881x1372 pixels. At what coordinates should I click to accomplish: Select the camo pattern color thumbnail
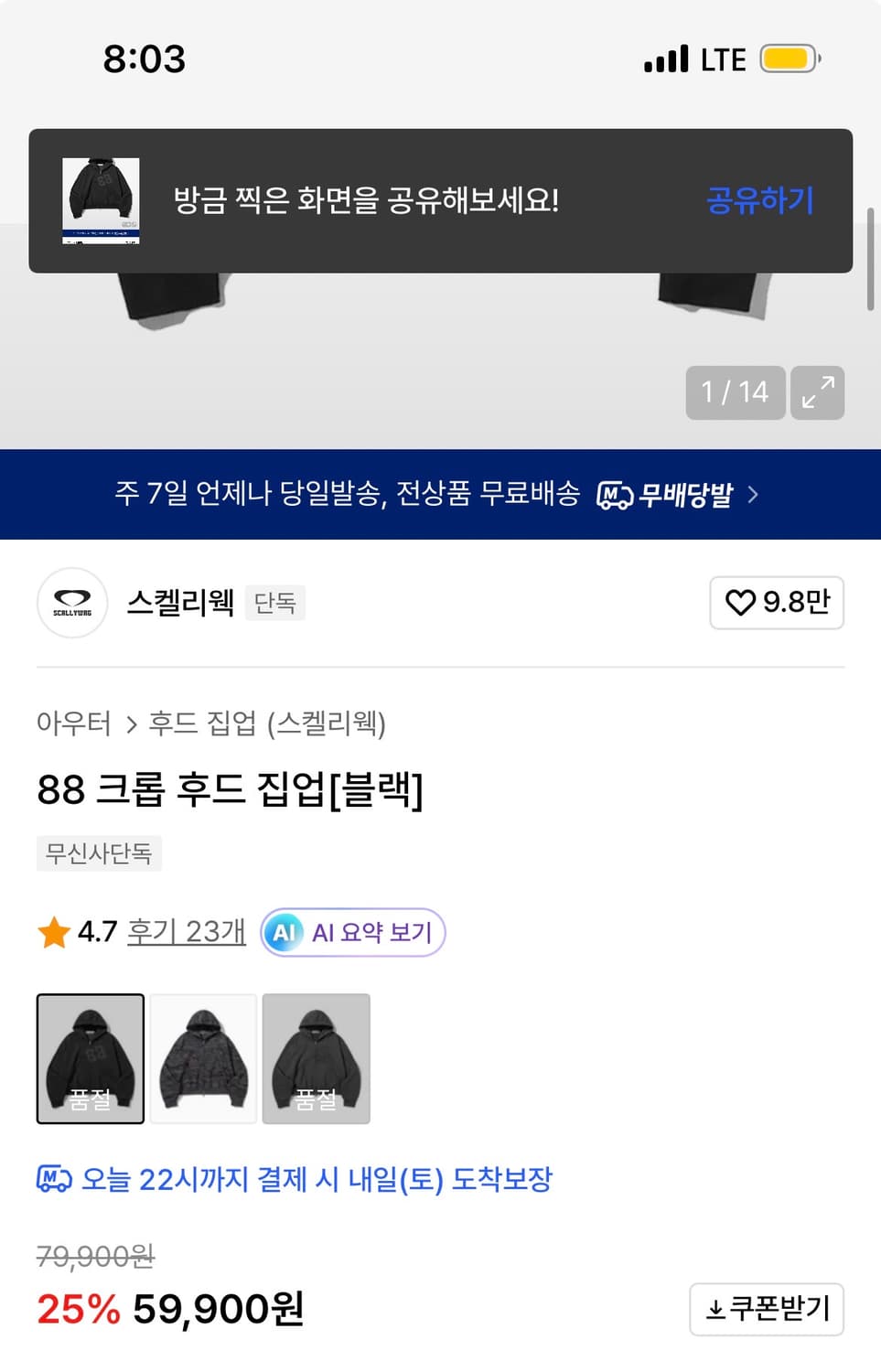pos(203,1058)
